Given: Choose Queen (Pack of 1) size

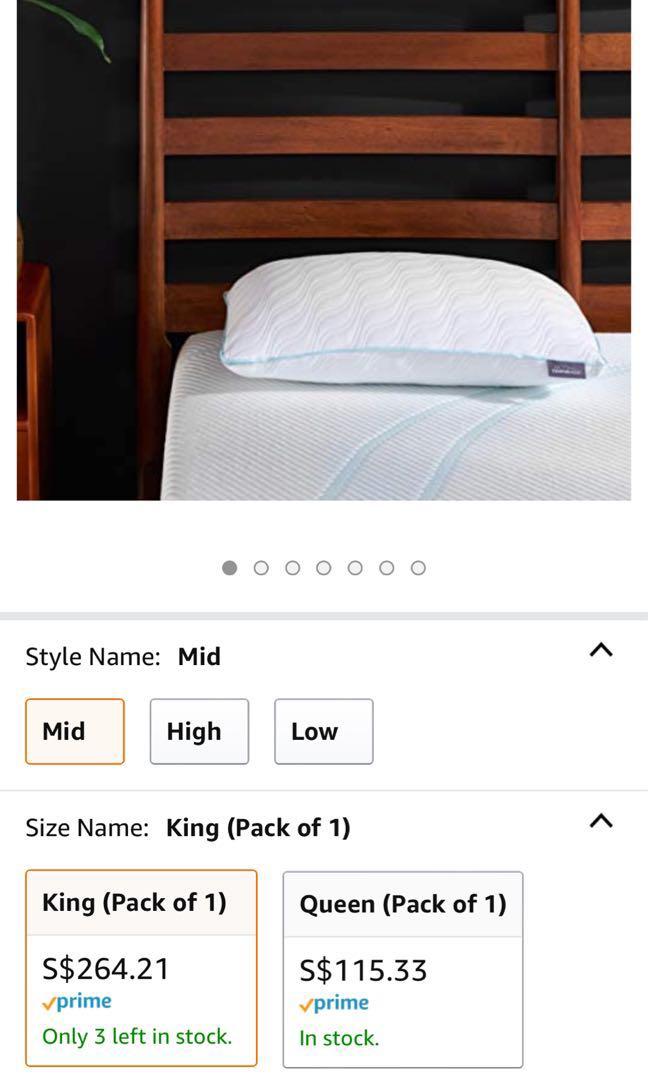Looking at the screenshot, I should pos(403,970).
